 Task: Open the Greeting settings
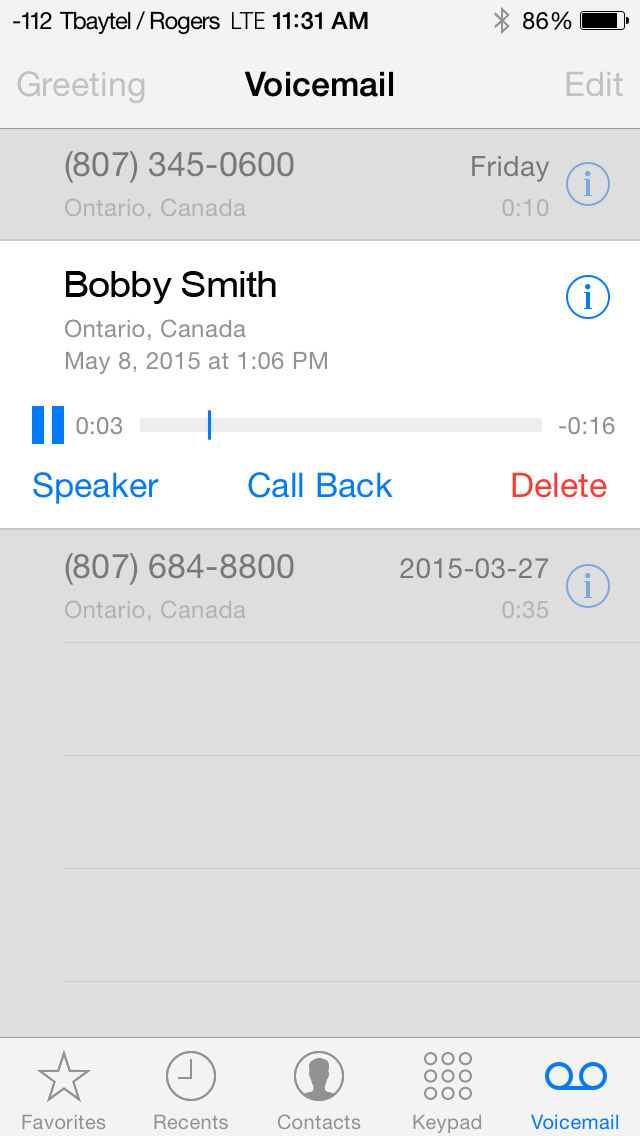(81, 85)
